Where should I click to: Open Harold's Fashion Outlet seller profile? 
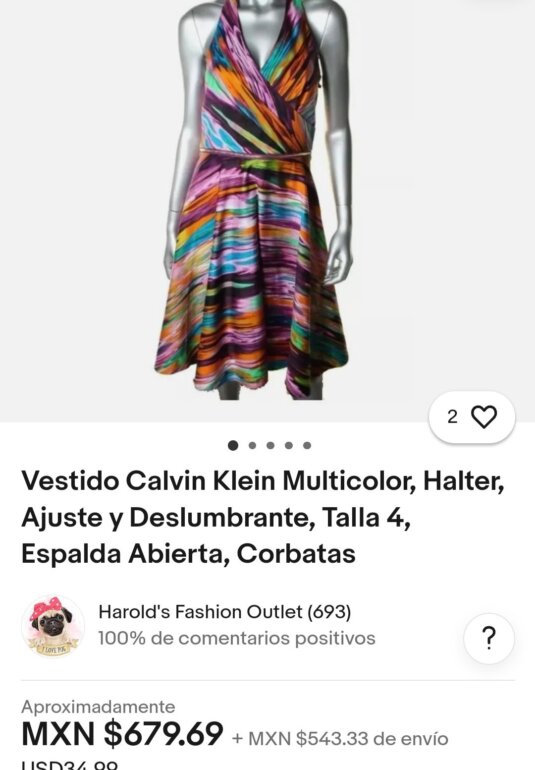click(x=225, y=612)
